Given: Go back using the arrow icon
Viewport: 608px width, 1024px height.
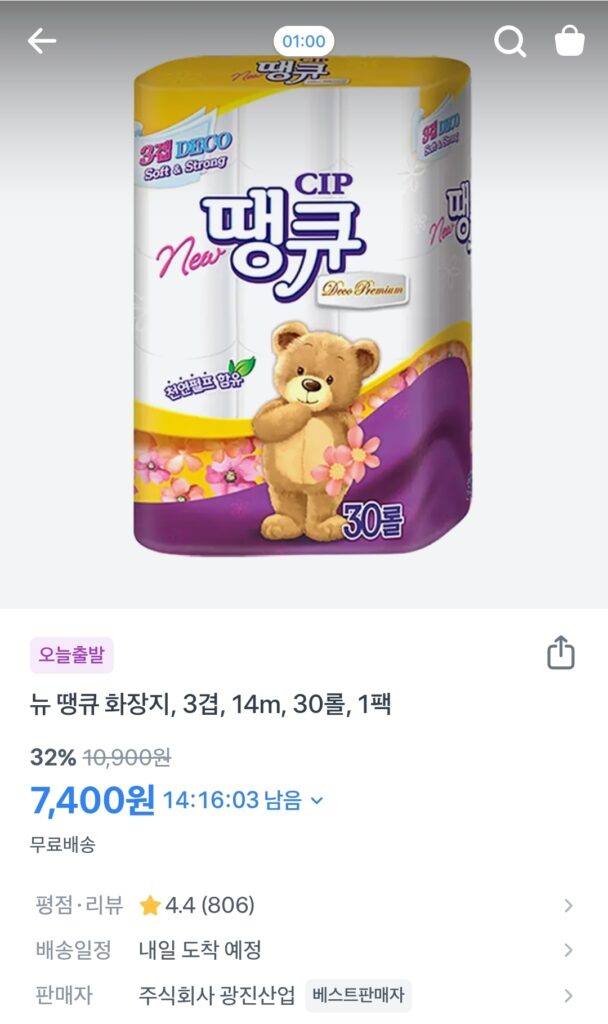Looking at the screenshot, I should (42, 41).
